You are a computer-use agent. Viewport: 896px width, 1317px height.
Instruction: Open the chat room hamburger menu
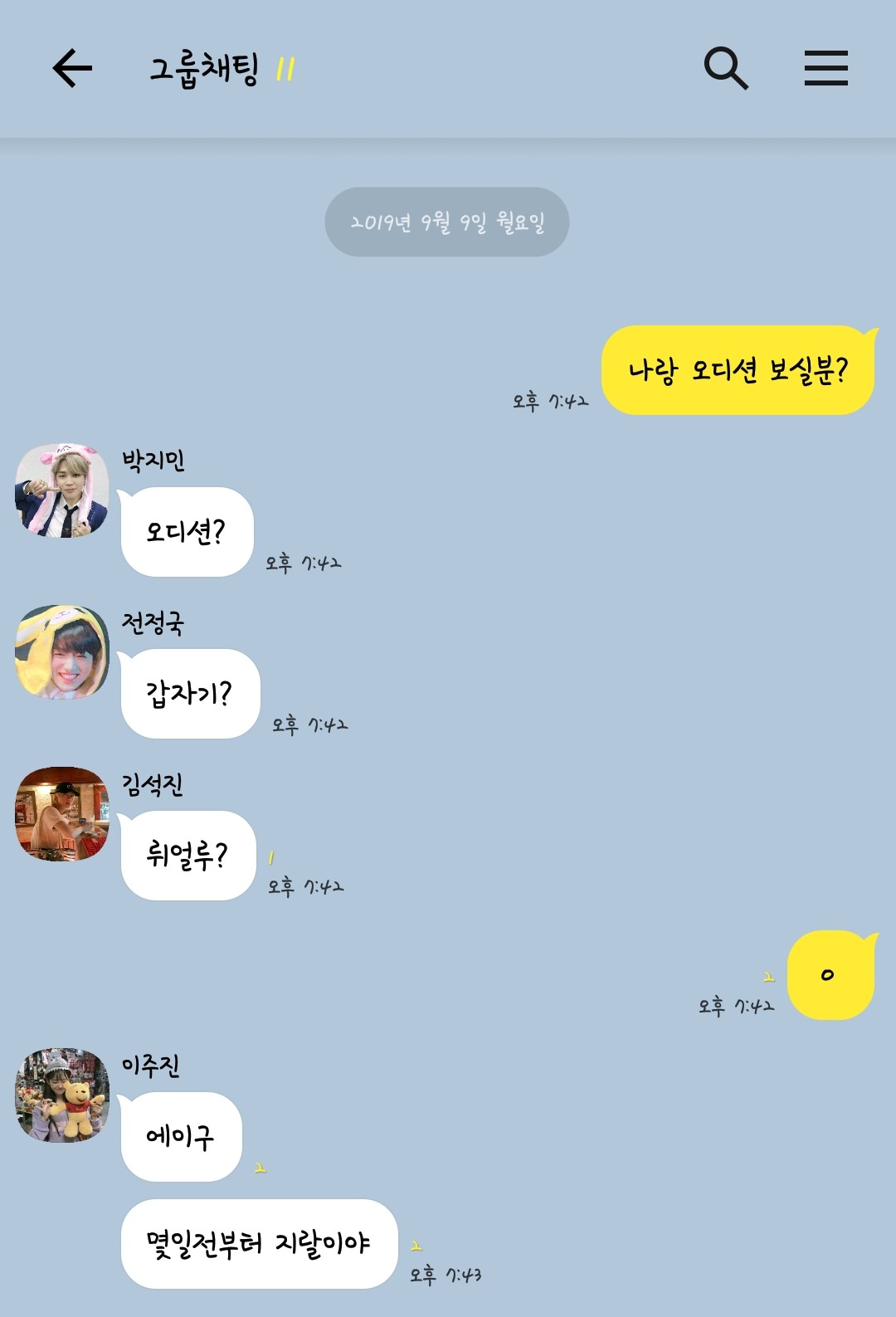(825, 68)
